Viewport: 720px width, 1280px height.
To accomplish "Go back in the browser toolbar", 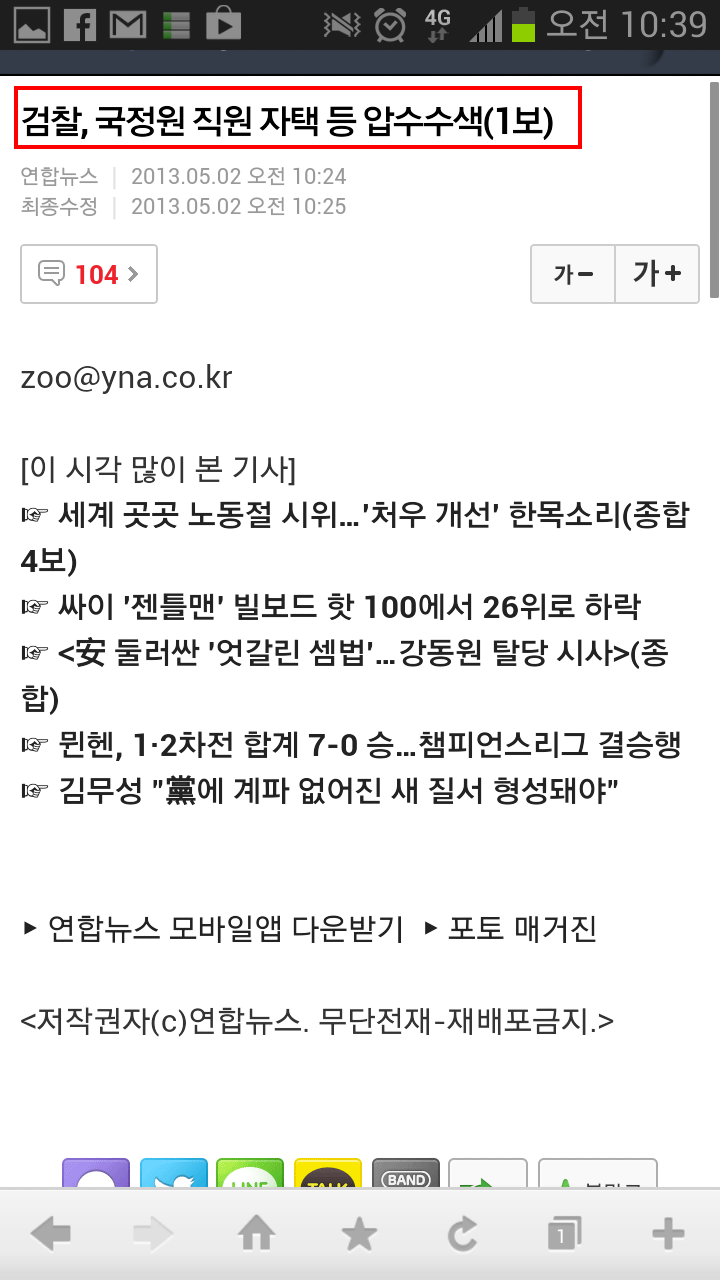I will click(x=51, y=1234).
